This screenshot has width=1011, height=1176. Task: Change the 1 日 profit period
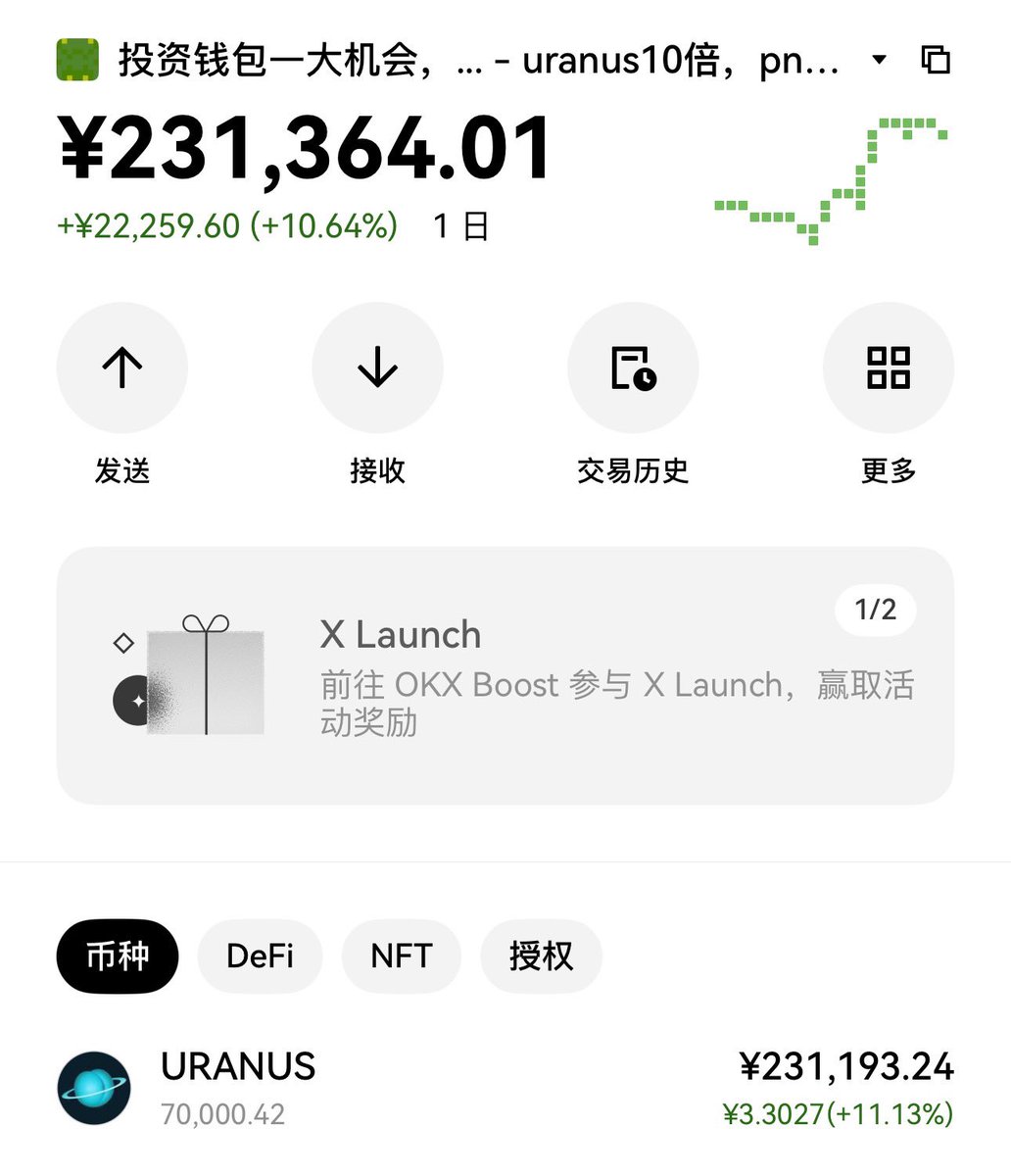[x=460, y=226]
